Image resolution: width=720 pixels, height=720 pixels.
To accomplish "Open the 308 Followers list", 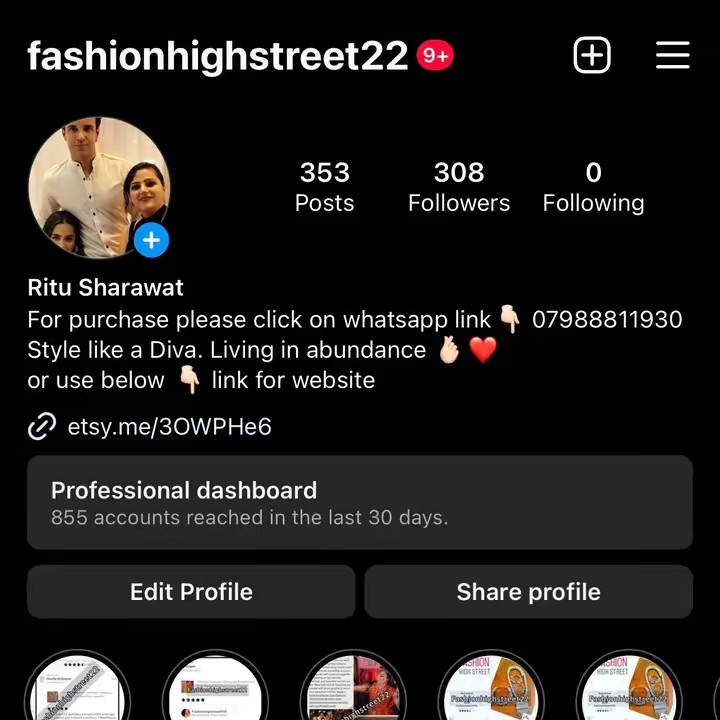I will tap(459, 187).
